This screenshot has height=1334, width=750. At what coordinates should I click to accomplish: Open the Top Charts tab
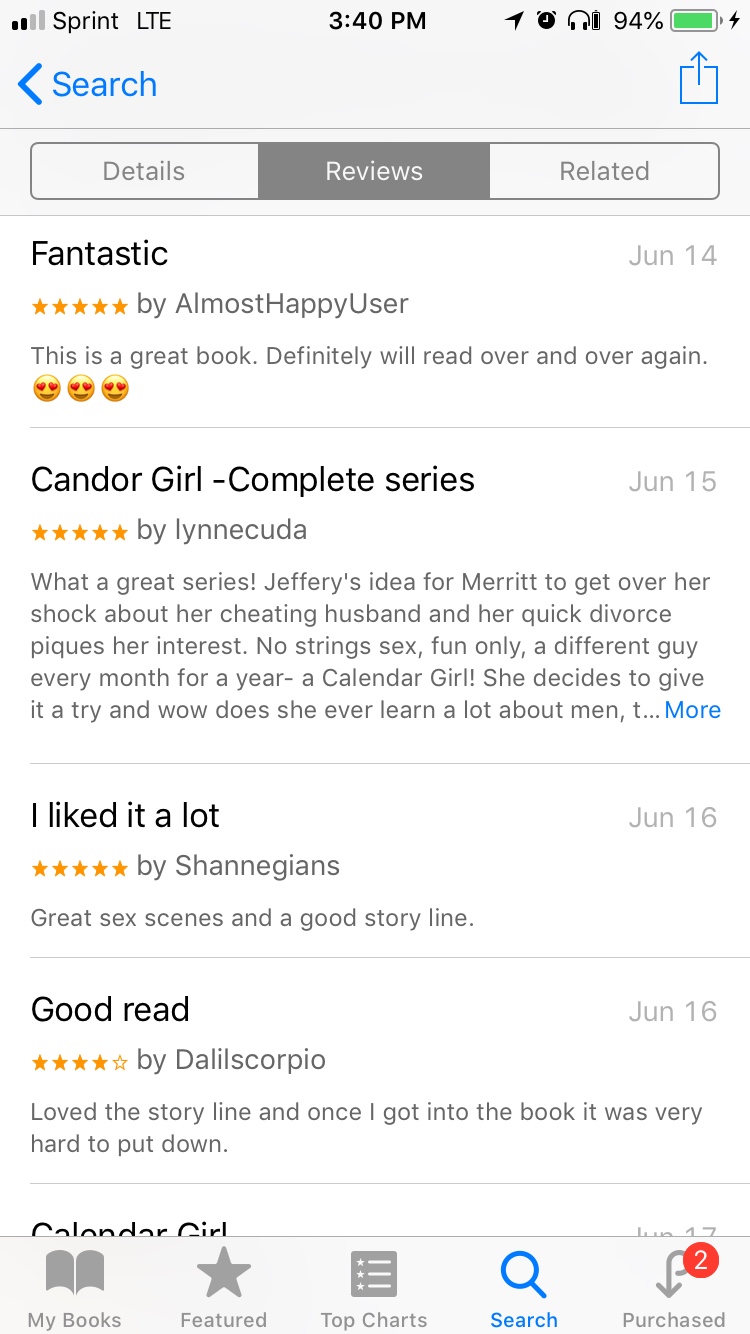tap(374, 1288)
